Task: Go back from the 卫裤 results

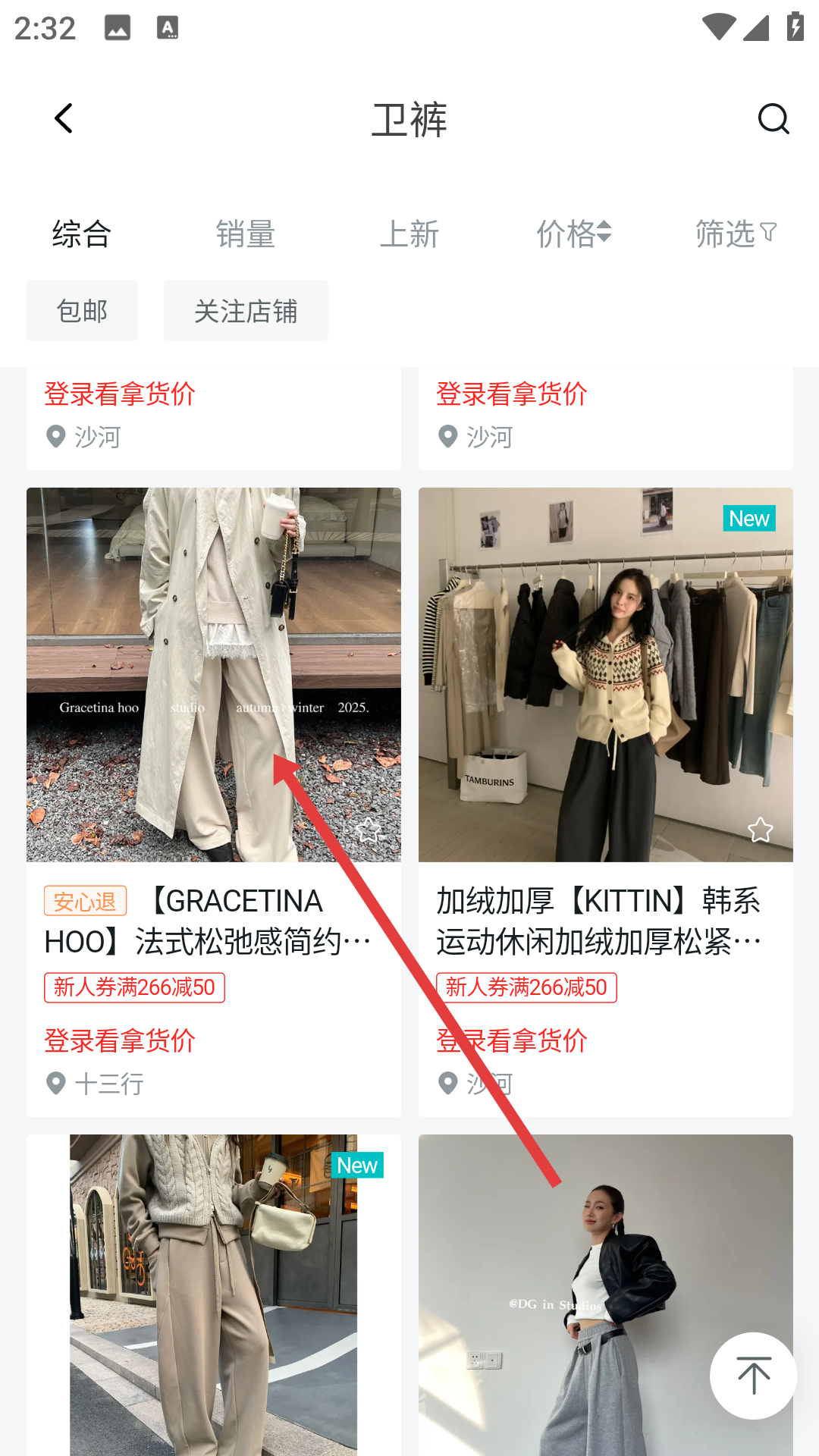Action: [x=64, y=119]
